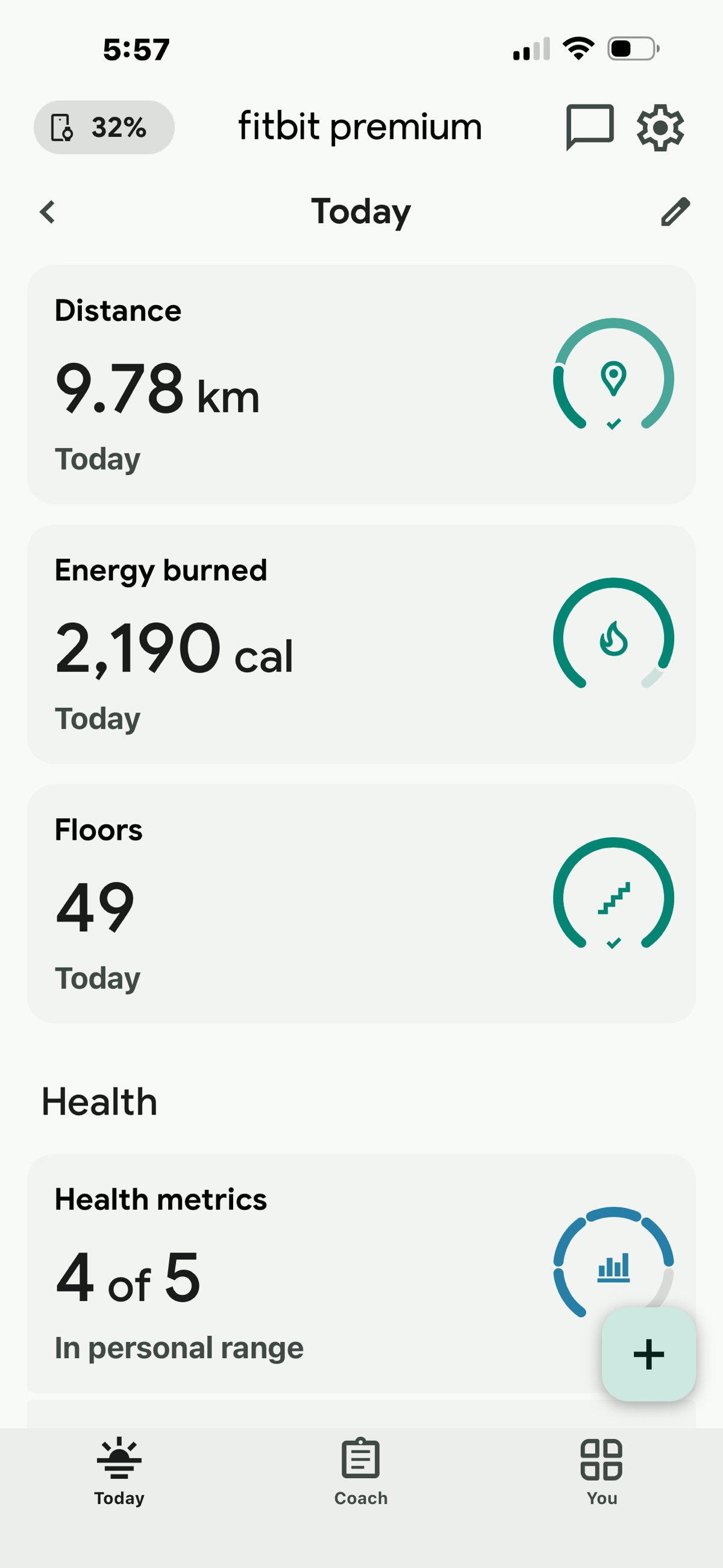View Energy burned details
The image size is (723, 1568).
(x=361, y=644)
